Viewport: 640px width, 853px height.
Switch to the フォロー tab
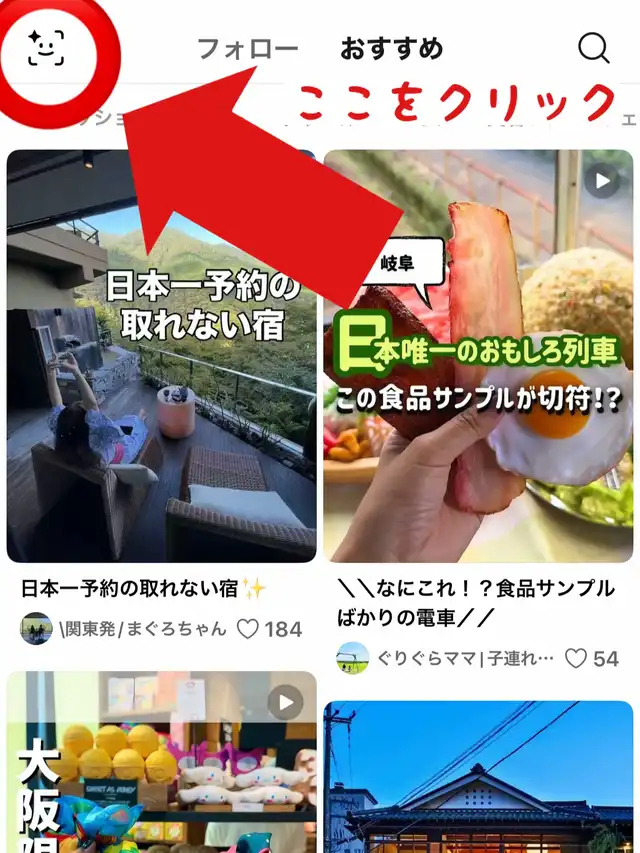pos(248,49)
